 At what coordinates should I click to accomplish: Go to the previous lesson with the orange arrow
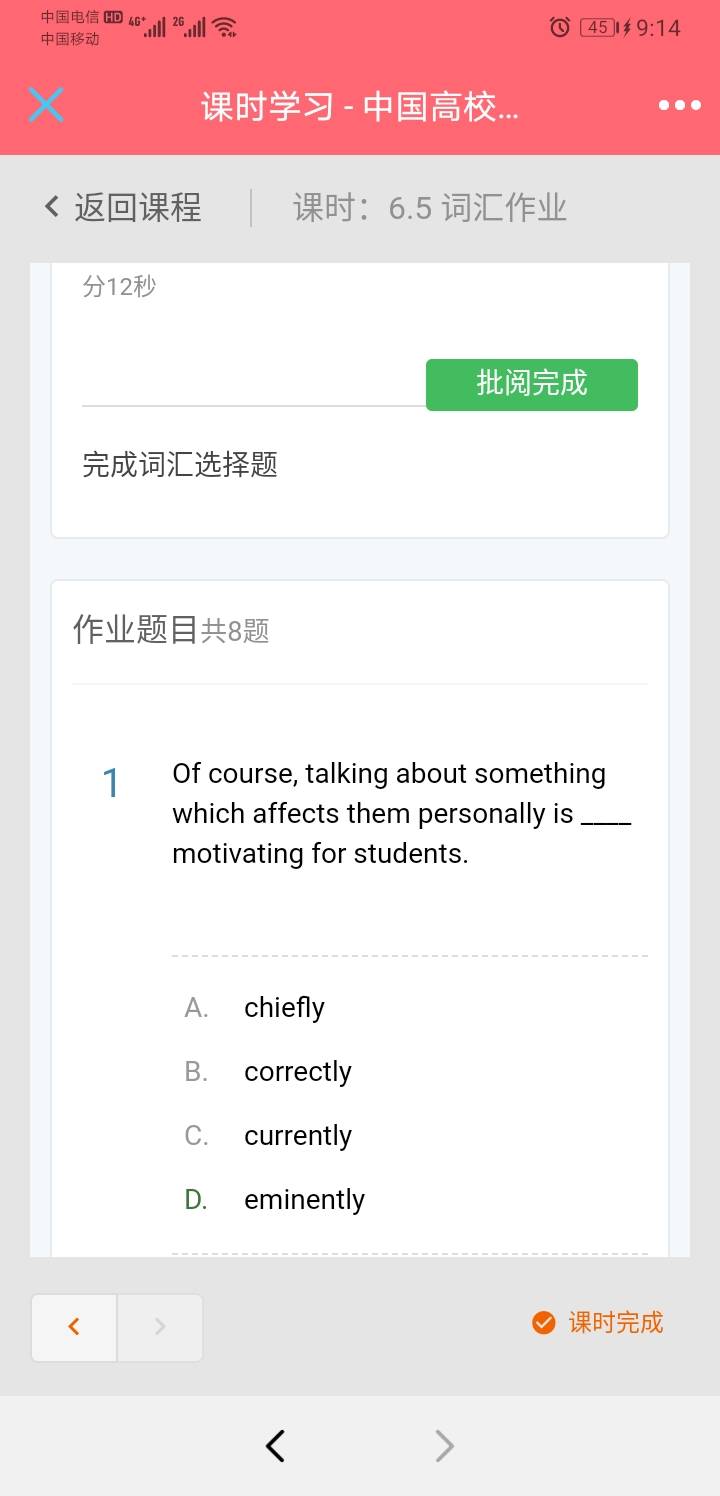click(x=74, y=1327)
